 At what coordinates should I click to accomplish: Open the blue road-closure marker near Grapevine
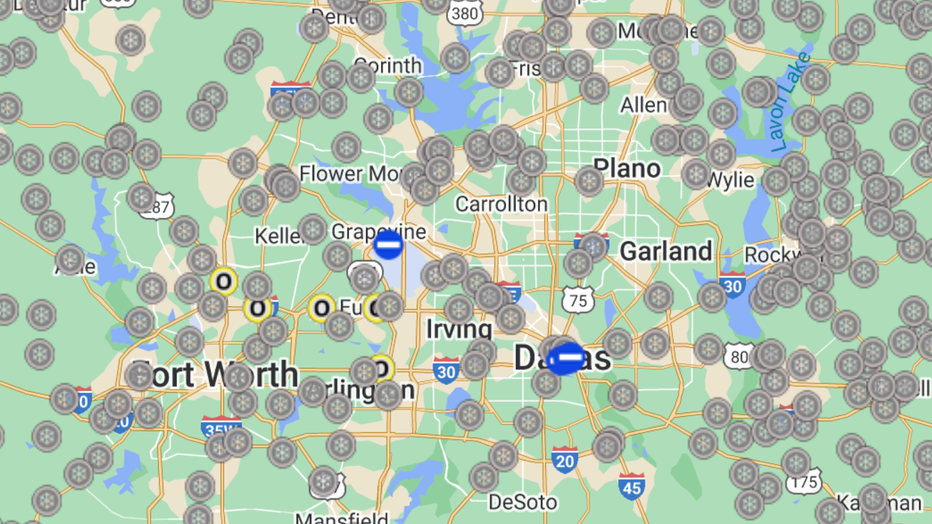[388, 244]
